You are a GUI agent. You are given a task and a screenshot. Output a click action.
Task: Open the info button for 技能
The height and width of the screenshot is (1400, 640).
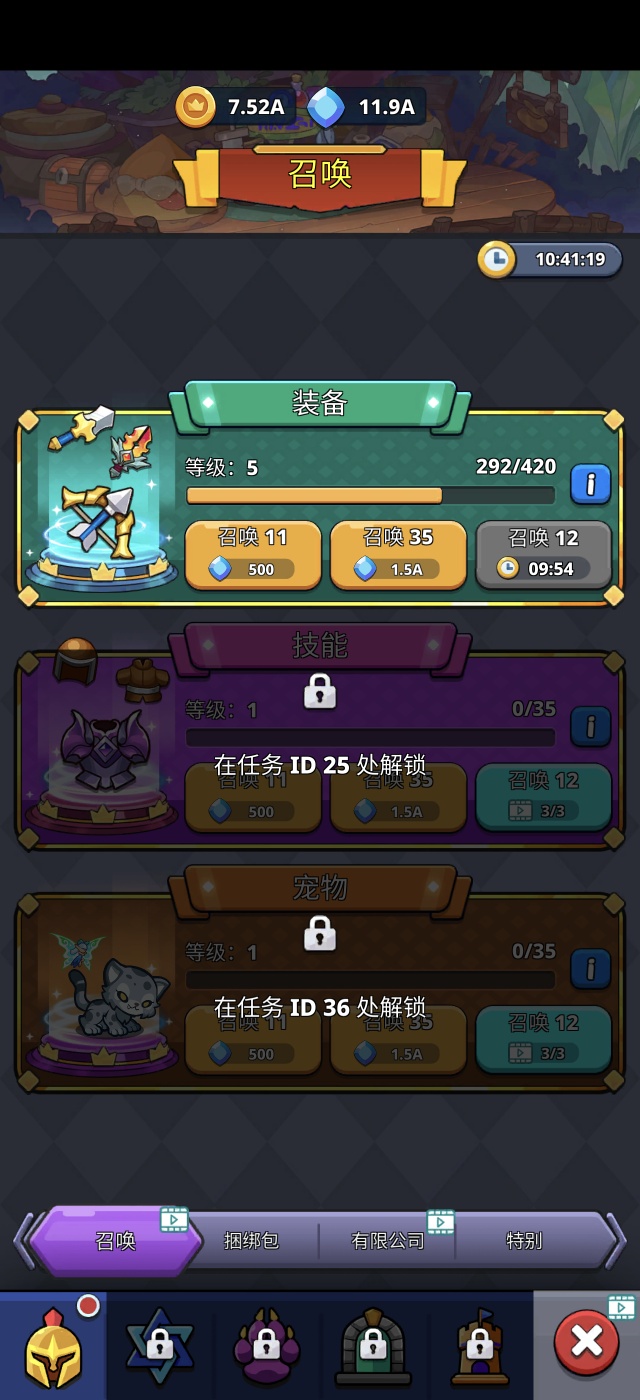pyautogui.click(x=591, y=726)
